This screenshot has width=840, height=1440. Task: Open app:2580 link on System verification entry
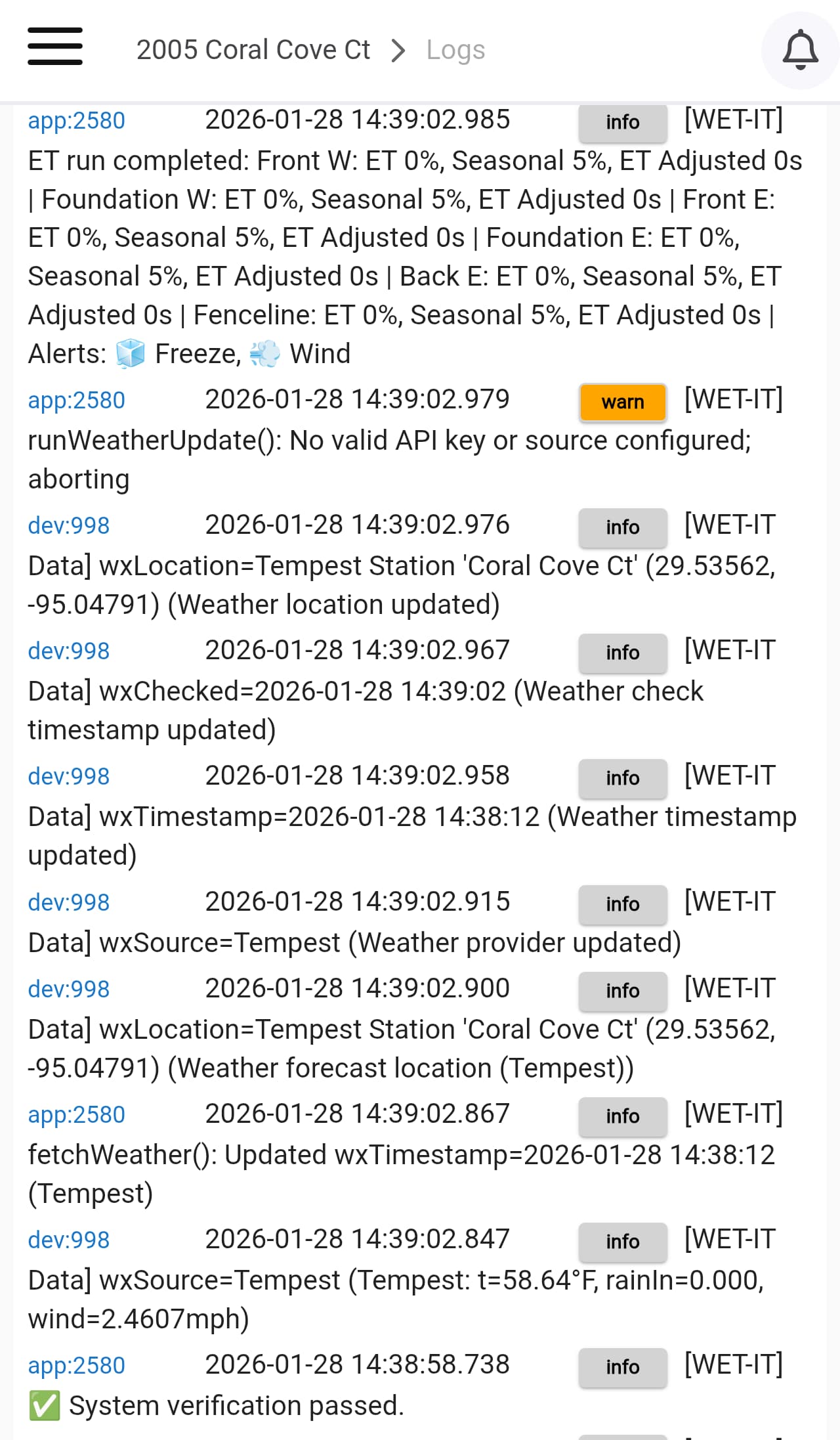[x=76, y=1366]
